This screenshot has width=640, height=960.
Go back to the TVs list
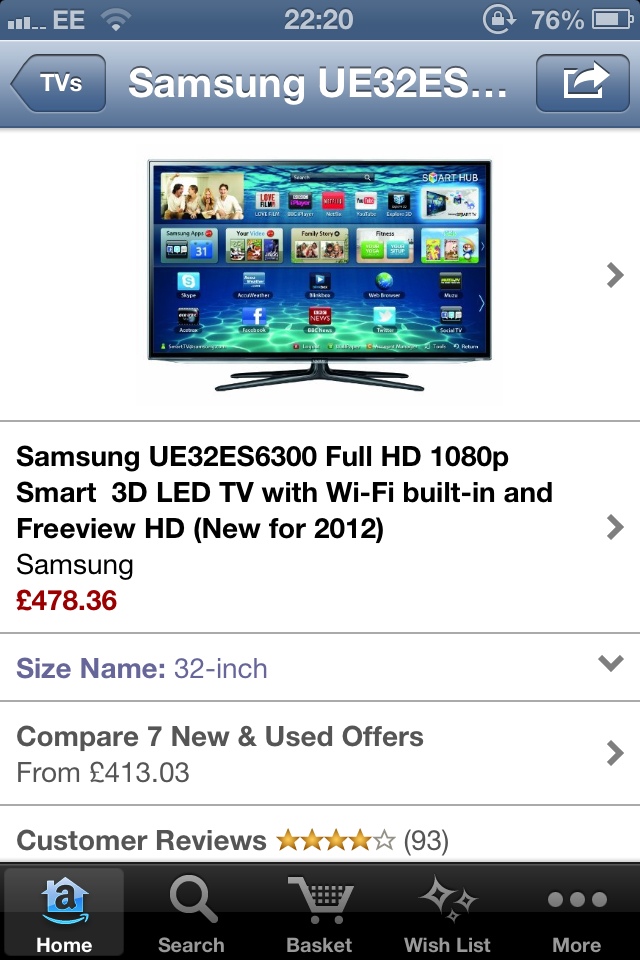(x=58, y=83)
